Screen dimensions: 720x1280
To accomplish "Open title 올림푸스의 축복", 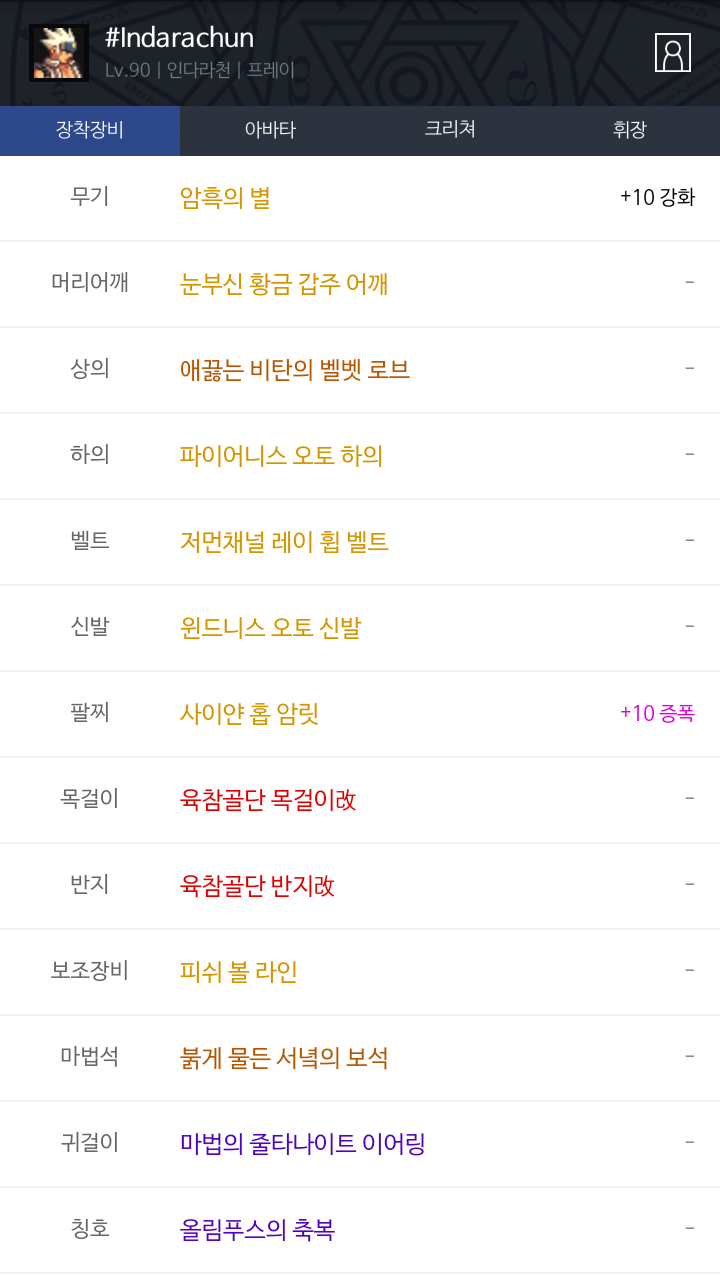I will point(257,1230).
